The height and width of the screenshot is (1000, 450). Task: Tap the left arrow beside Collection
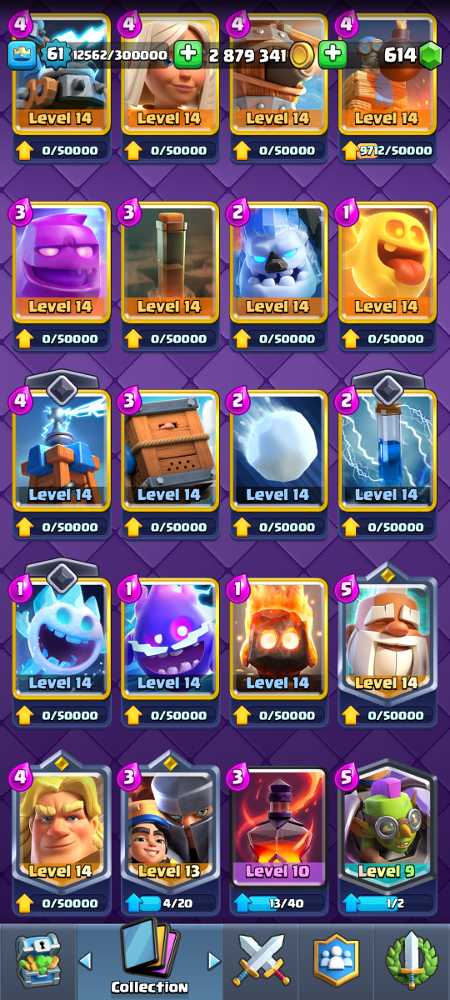(x=85, y=960)
